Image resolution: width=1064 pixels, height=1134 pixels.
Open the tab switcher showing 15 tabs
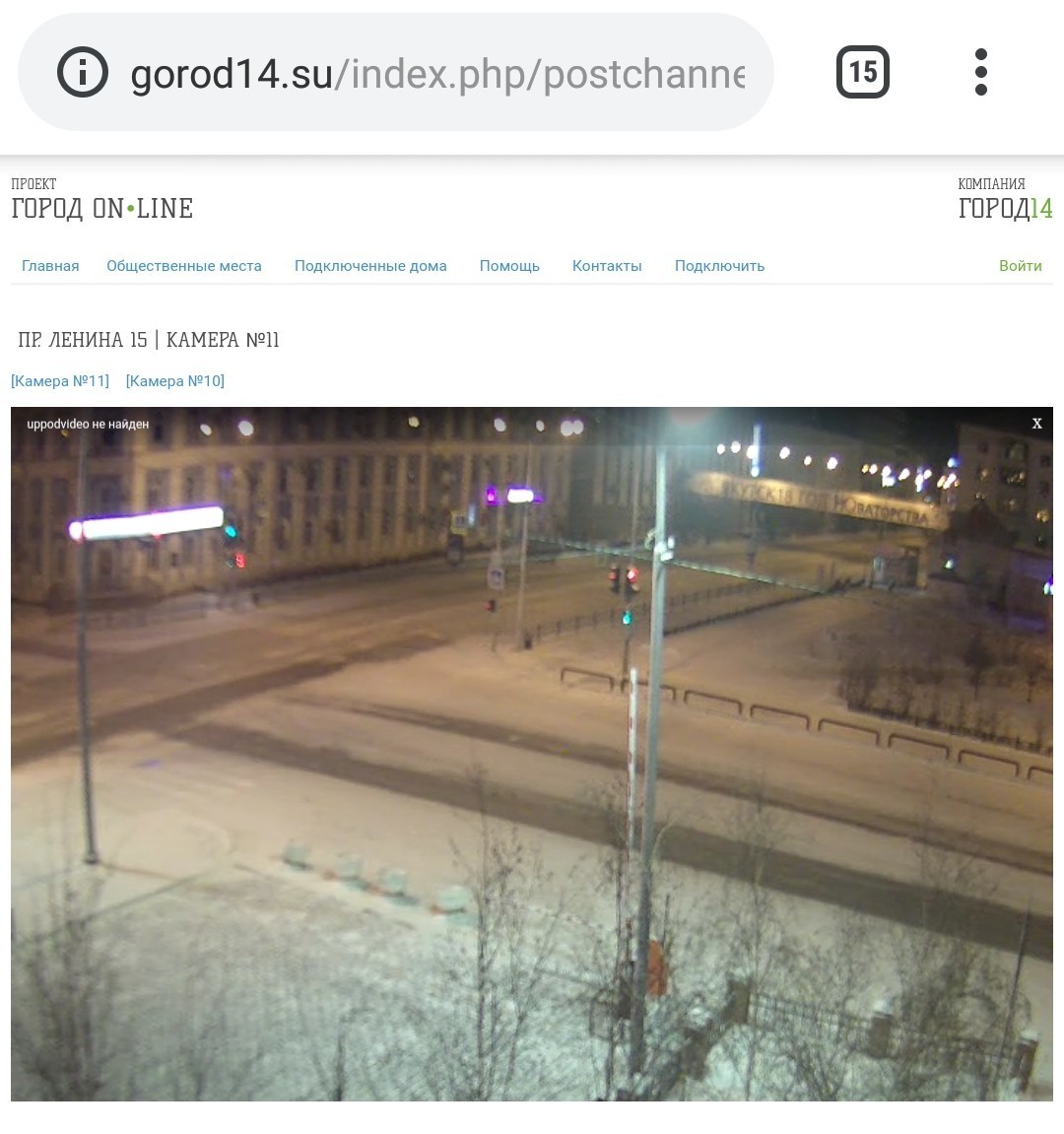862,72
